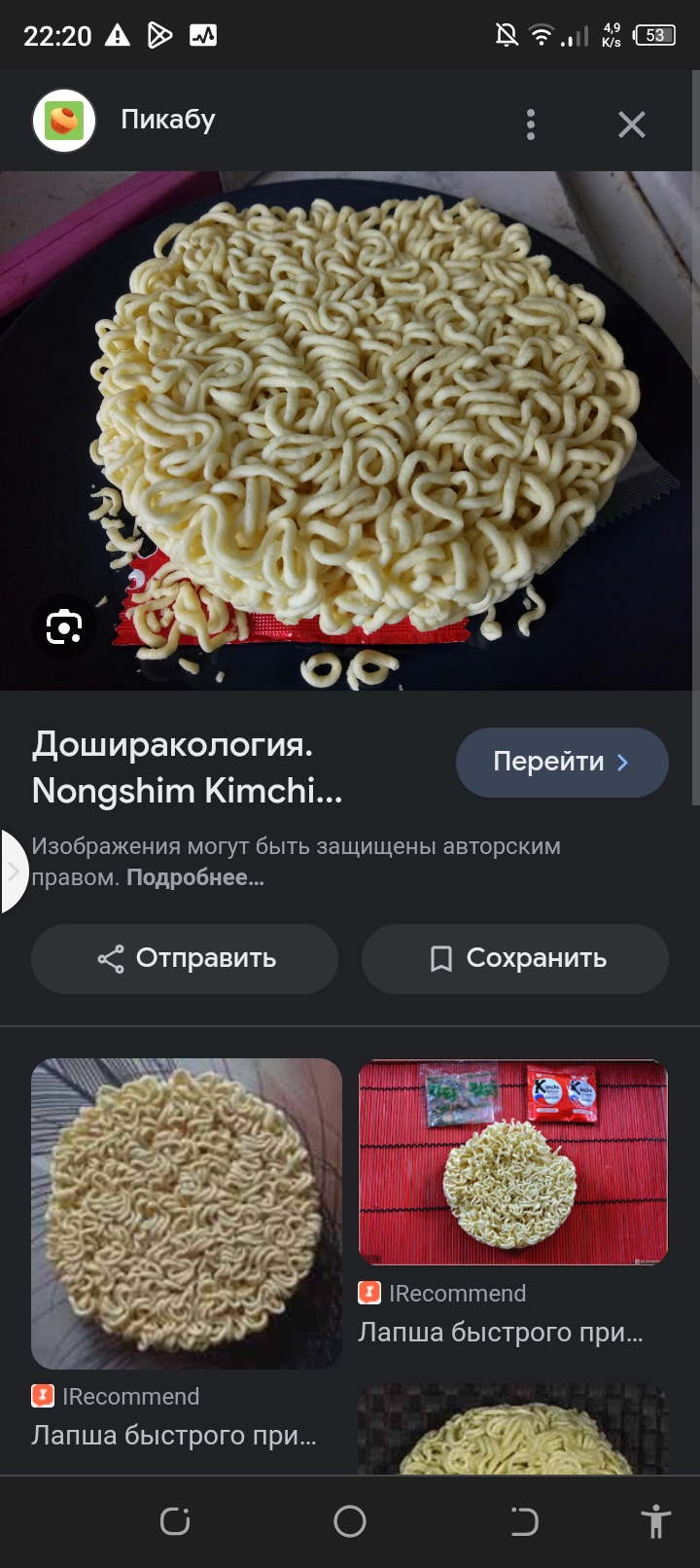Search the image with Google Lens
This screenshot has height=1568, width=700.
63,627
